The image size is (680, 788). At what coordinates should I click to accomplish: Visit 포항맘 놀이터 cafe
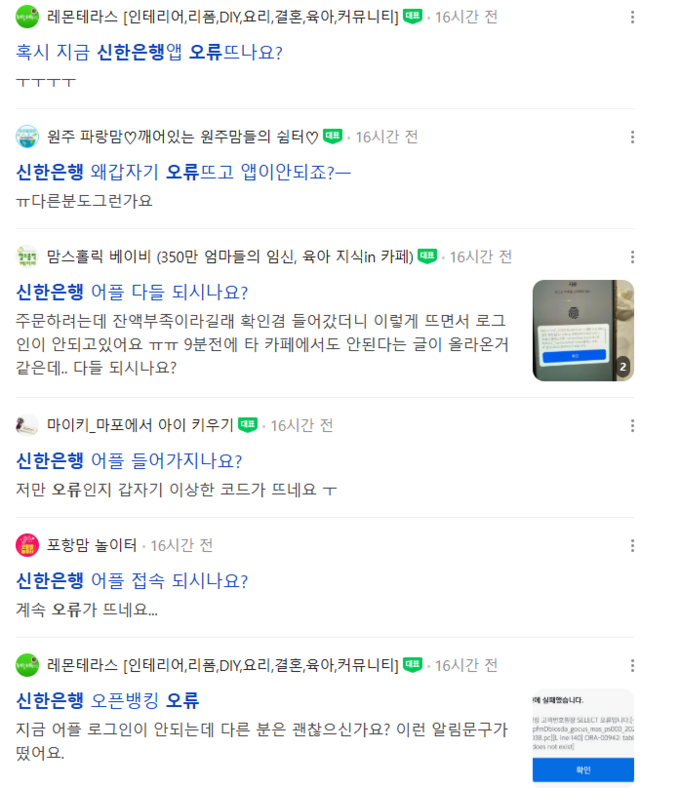(91, 545)
